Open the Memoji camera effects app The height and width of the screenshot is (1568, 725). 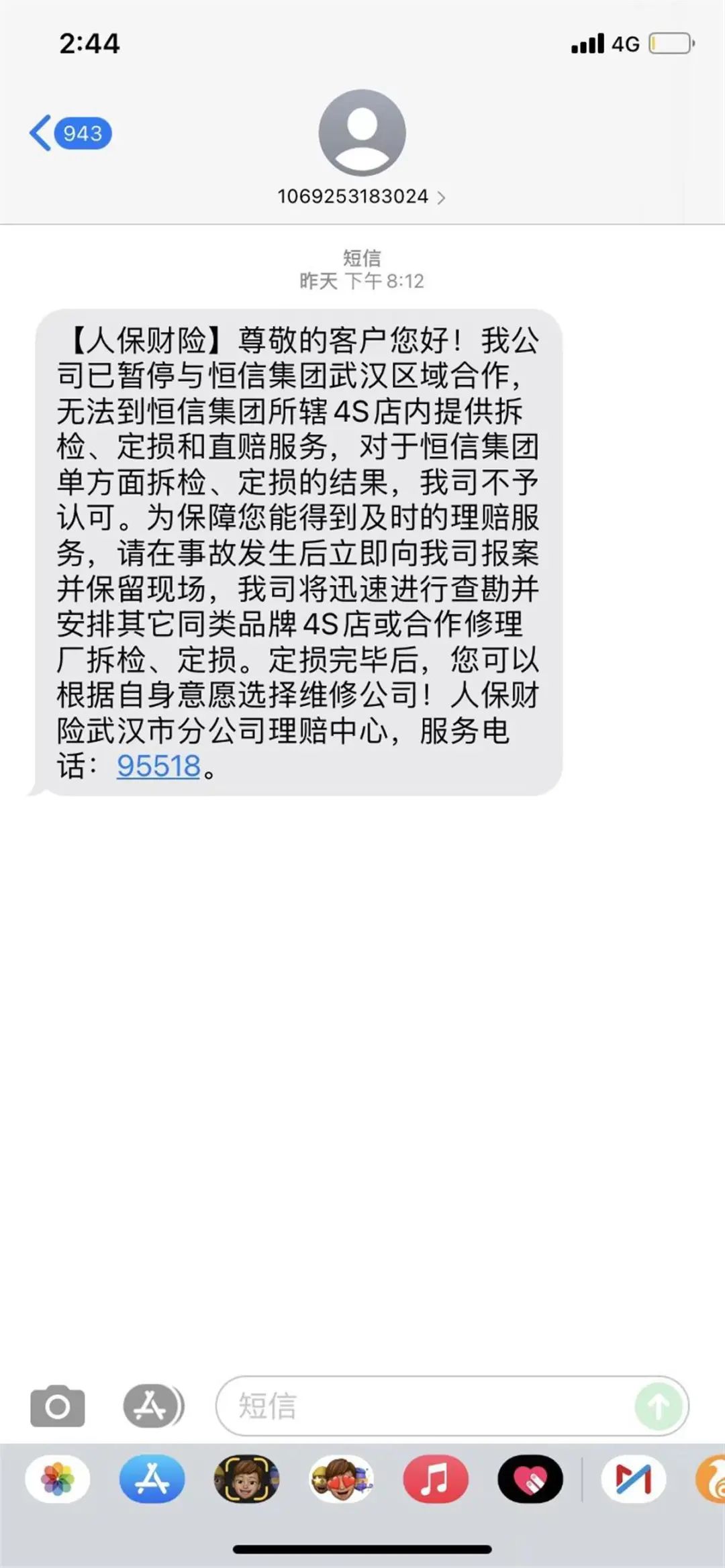[x=246, y=1479]
